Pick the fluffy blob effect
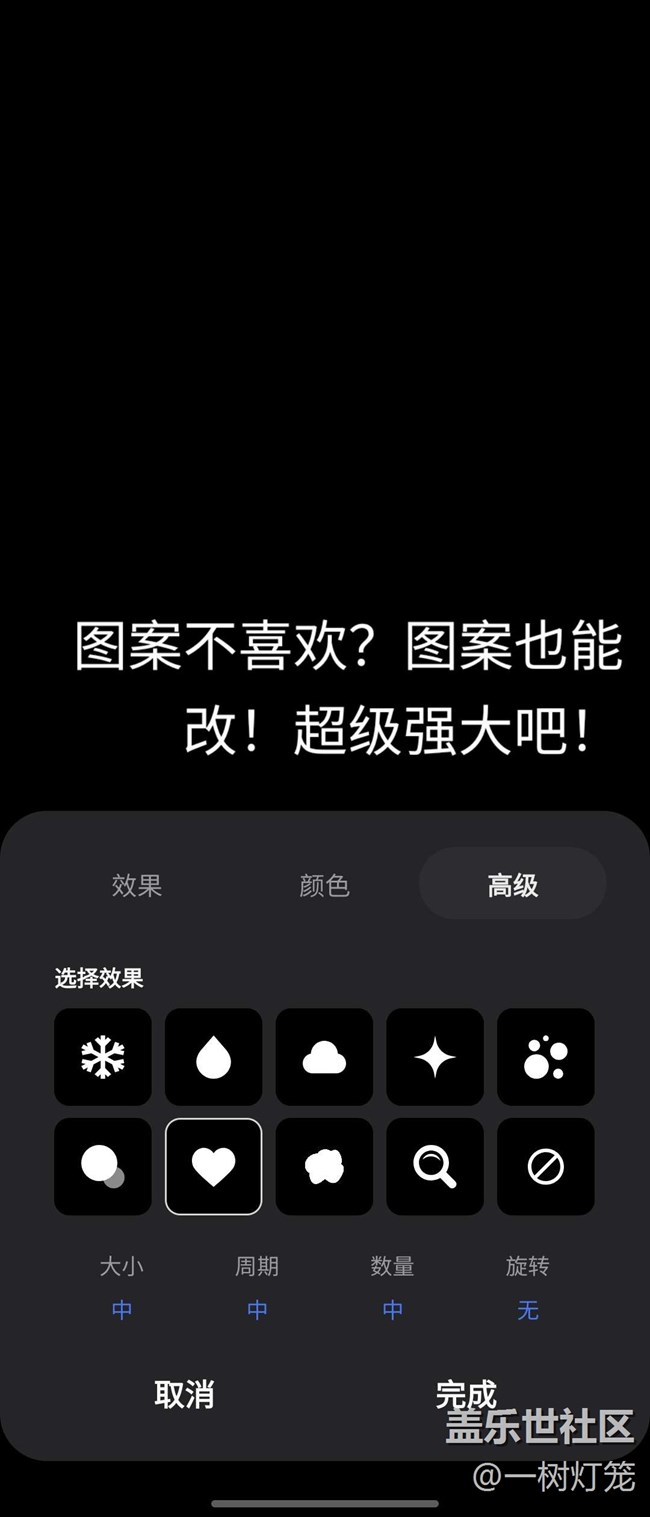The width and height of the screenshot is (650, 1517). 324,1167
